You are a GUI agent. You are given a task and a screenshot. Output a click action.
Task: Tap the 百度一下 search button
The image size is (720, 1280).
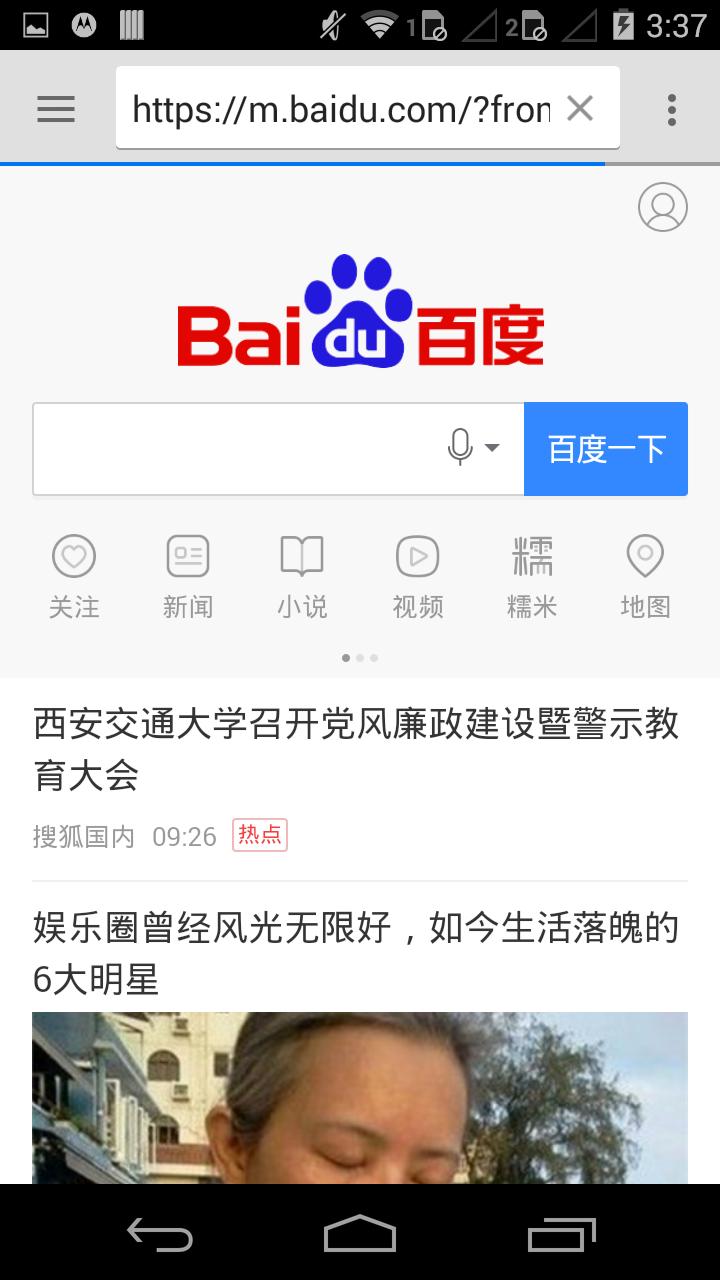[606, 449]
